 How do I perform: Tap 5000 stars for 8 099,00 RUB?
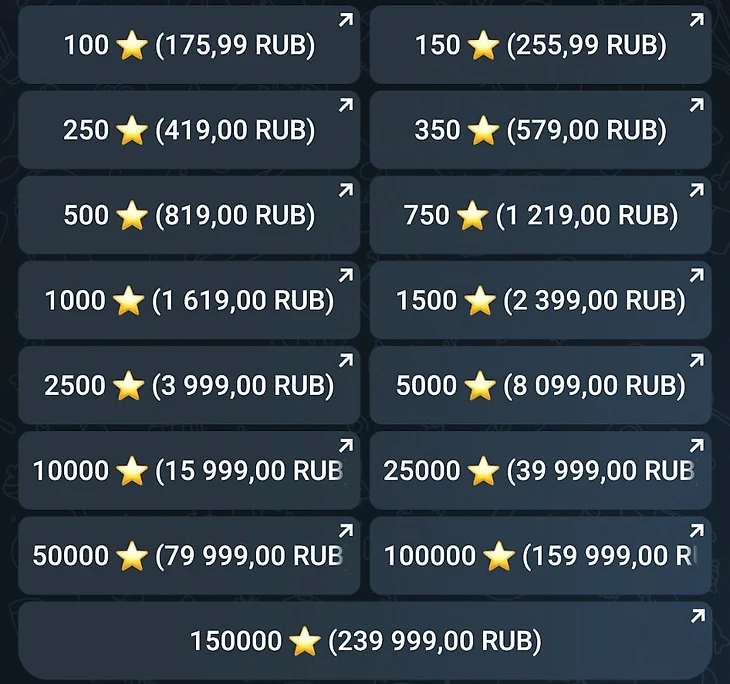pos(540,385)
